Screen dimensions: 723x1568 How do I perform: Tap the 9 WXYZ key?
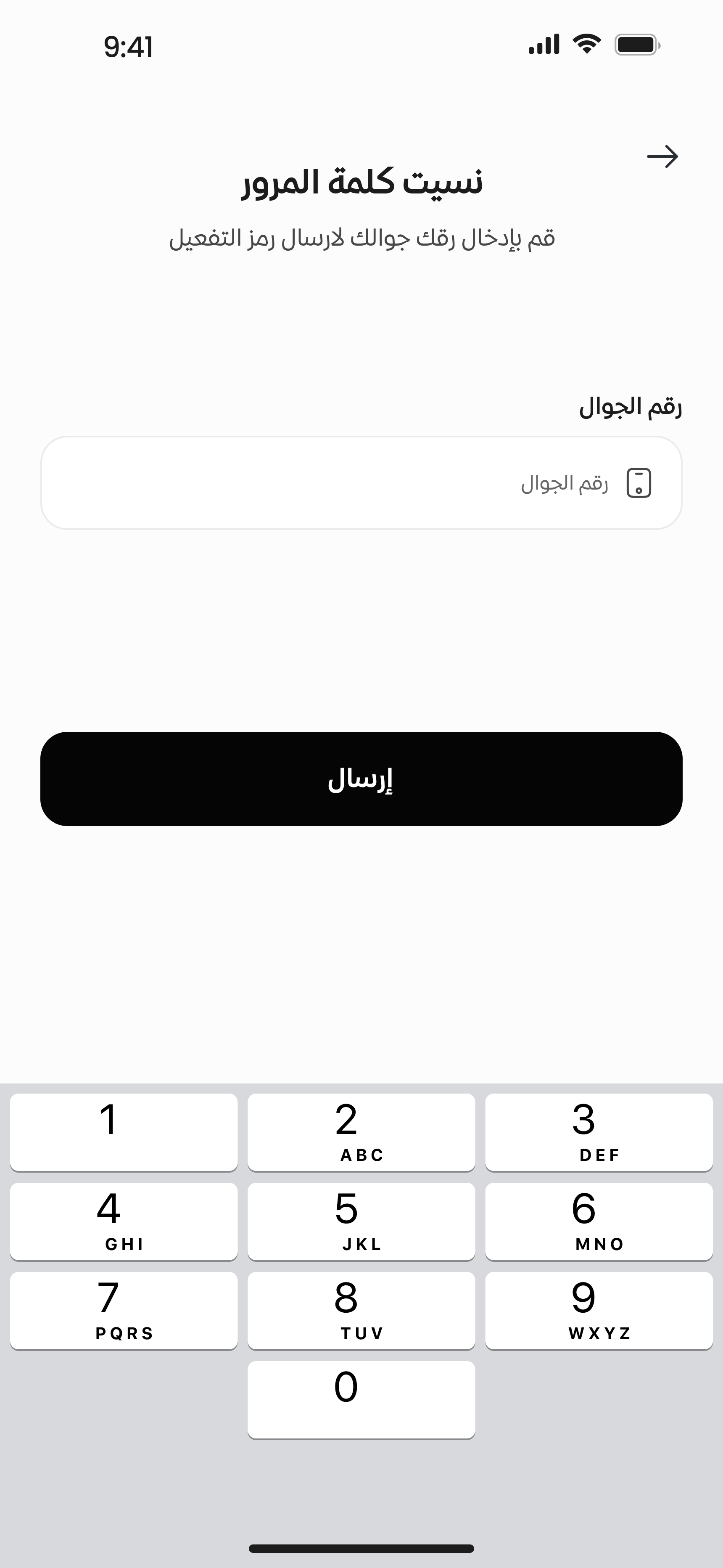coord(598,1310)
